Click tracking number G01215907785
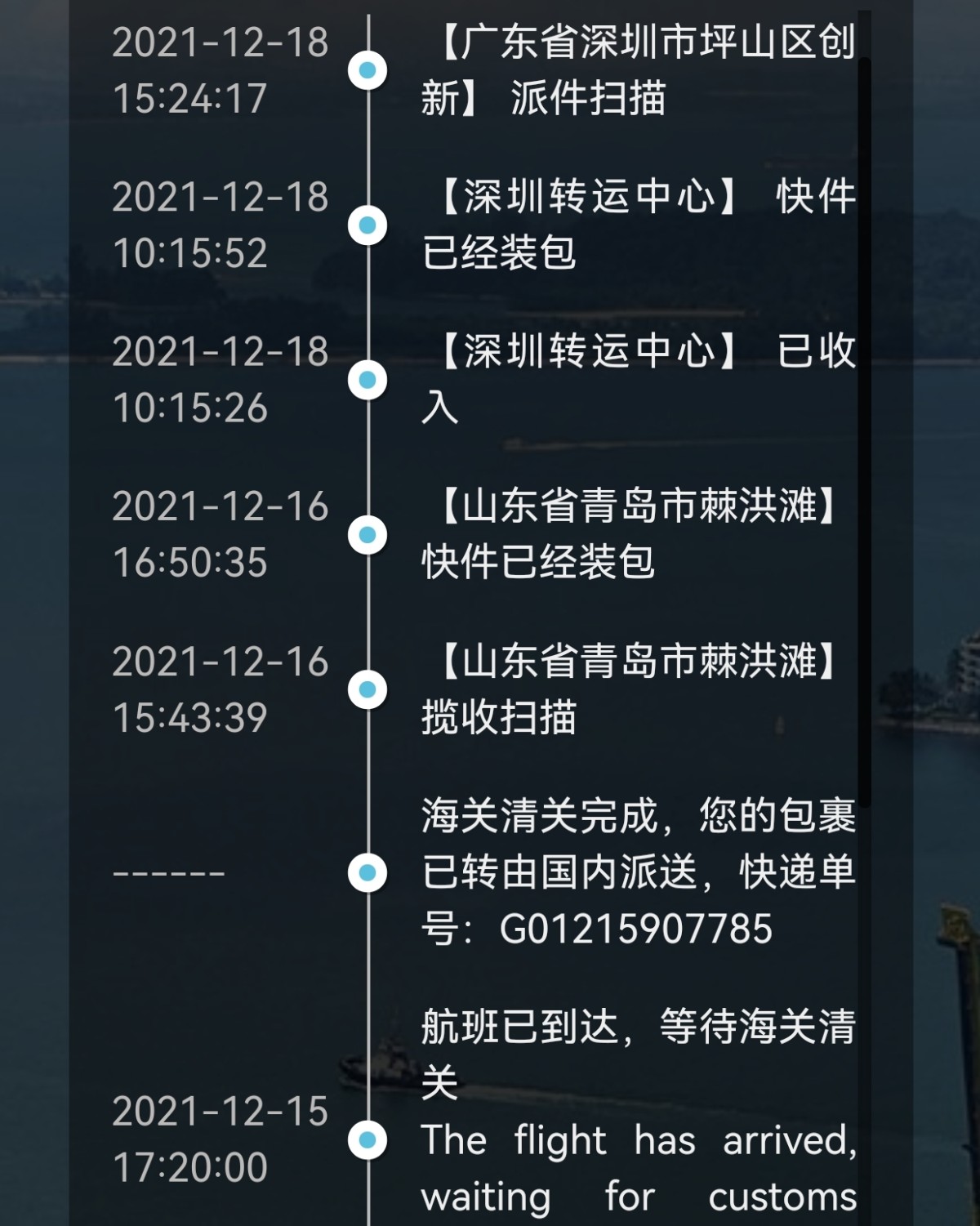This screenshot has width=980, height=1226. [637, 925]
